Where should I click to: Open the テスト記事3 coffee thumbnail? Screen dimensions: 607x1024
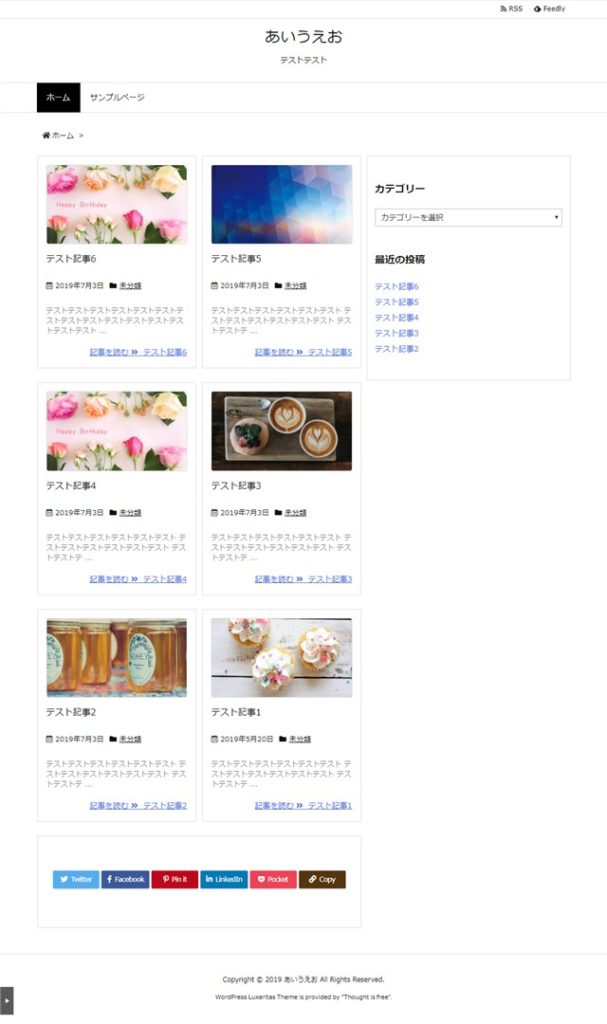(281, 431)
